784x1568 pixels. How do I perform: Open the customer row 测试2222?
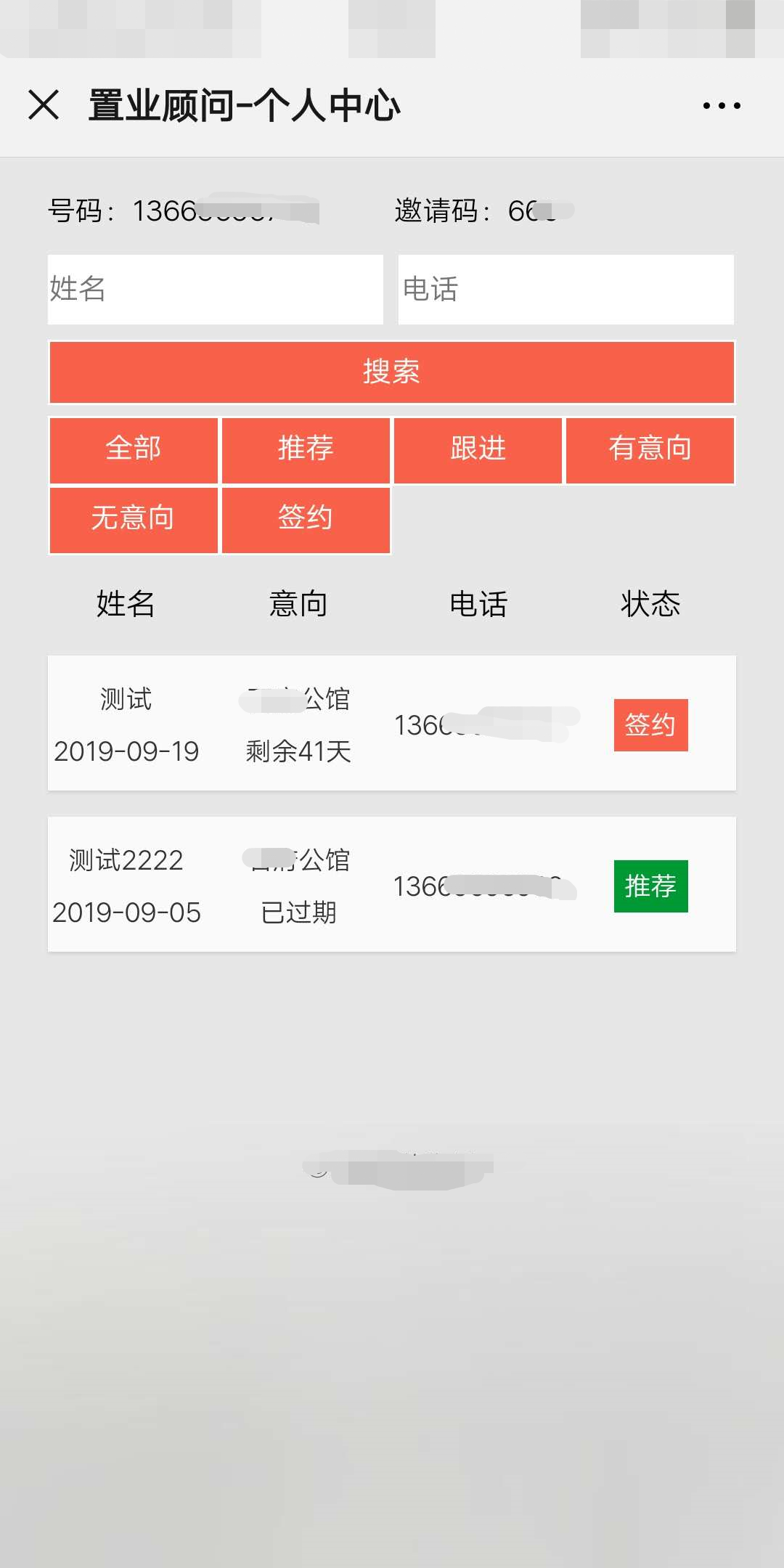click(x=392, y=884)
